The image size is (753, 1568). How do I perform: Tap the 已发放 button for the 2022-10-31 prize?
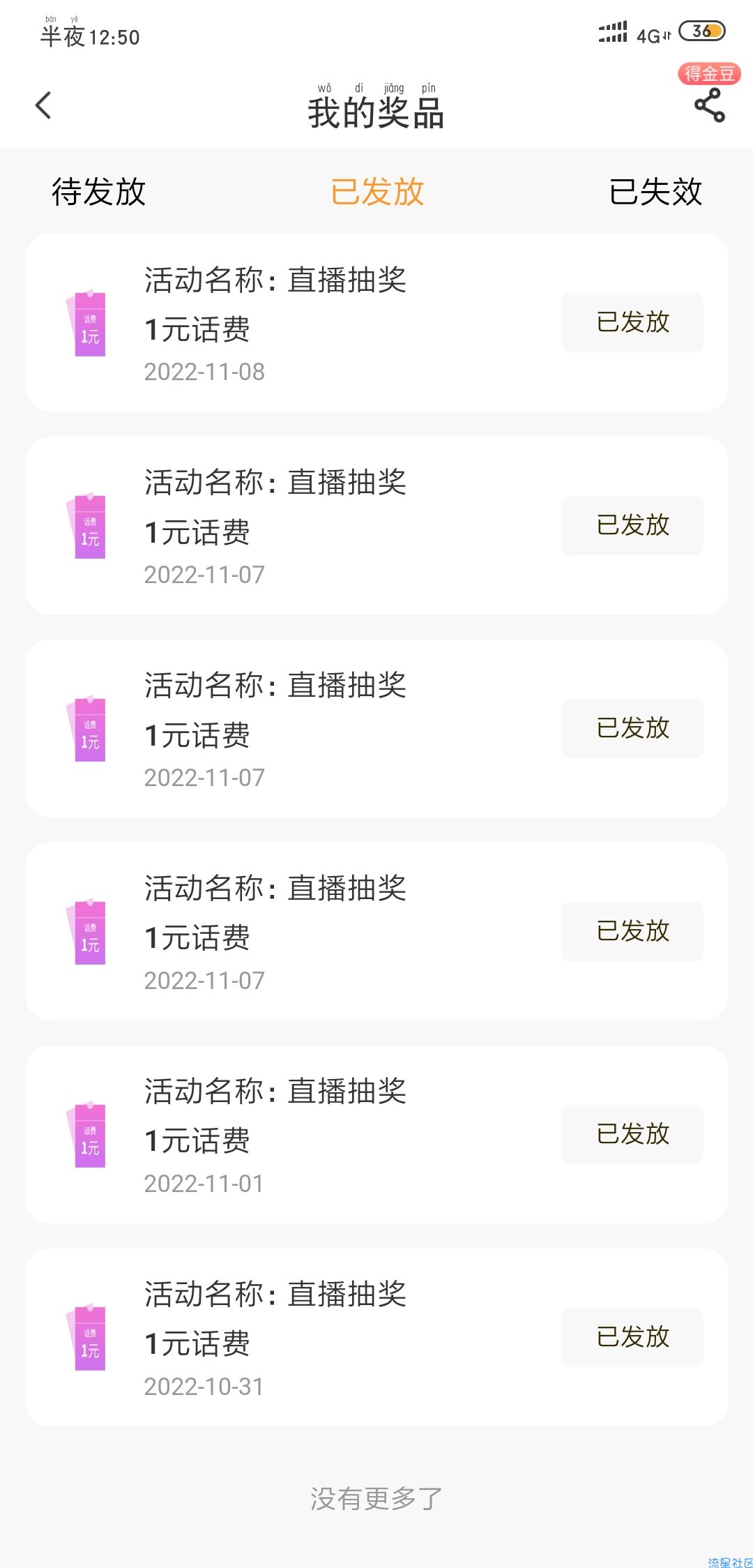(x=632, y=1337)
